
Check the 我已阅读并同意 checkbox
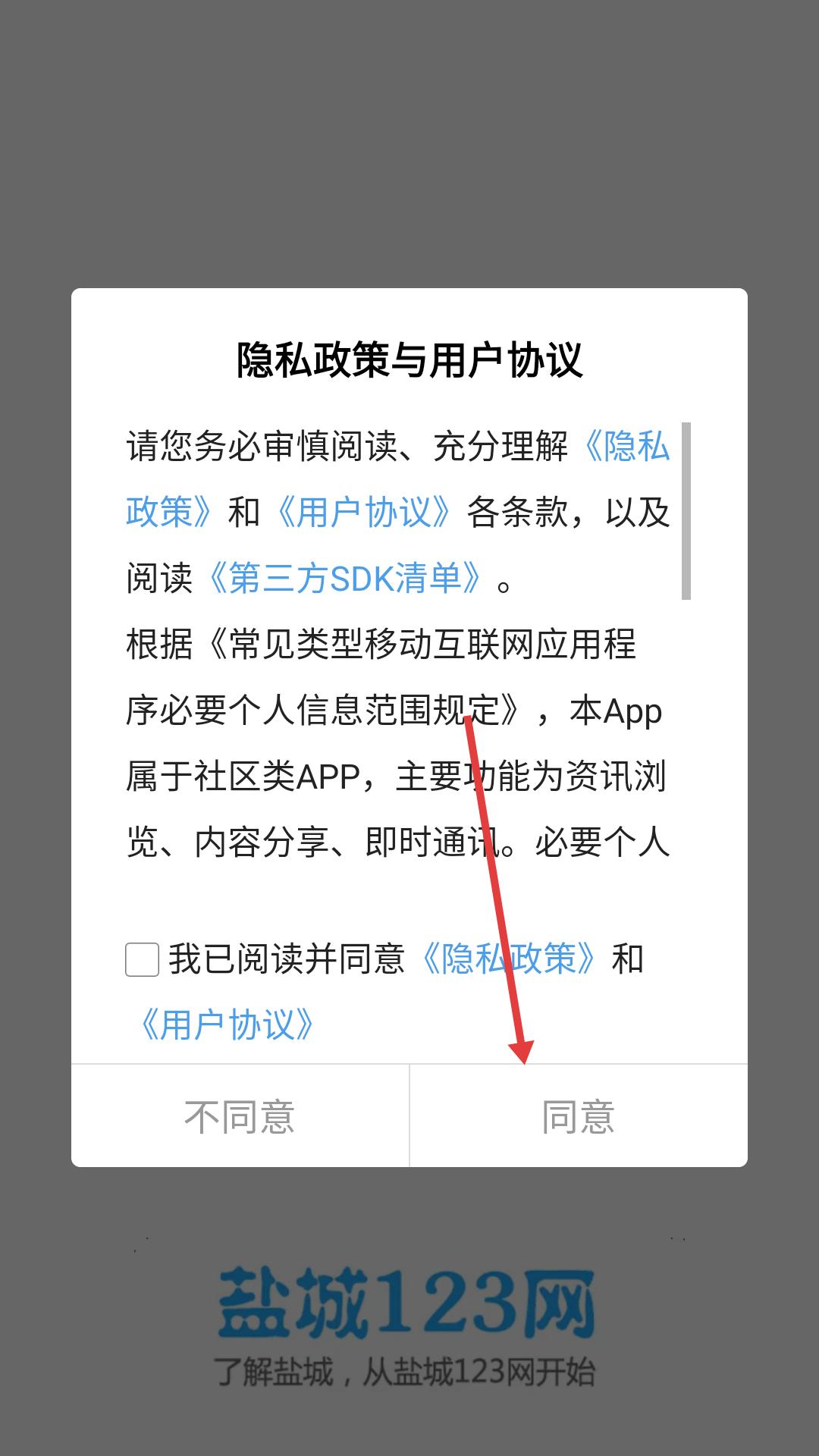pos(142,959)
